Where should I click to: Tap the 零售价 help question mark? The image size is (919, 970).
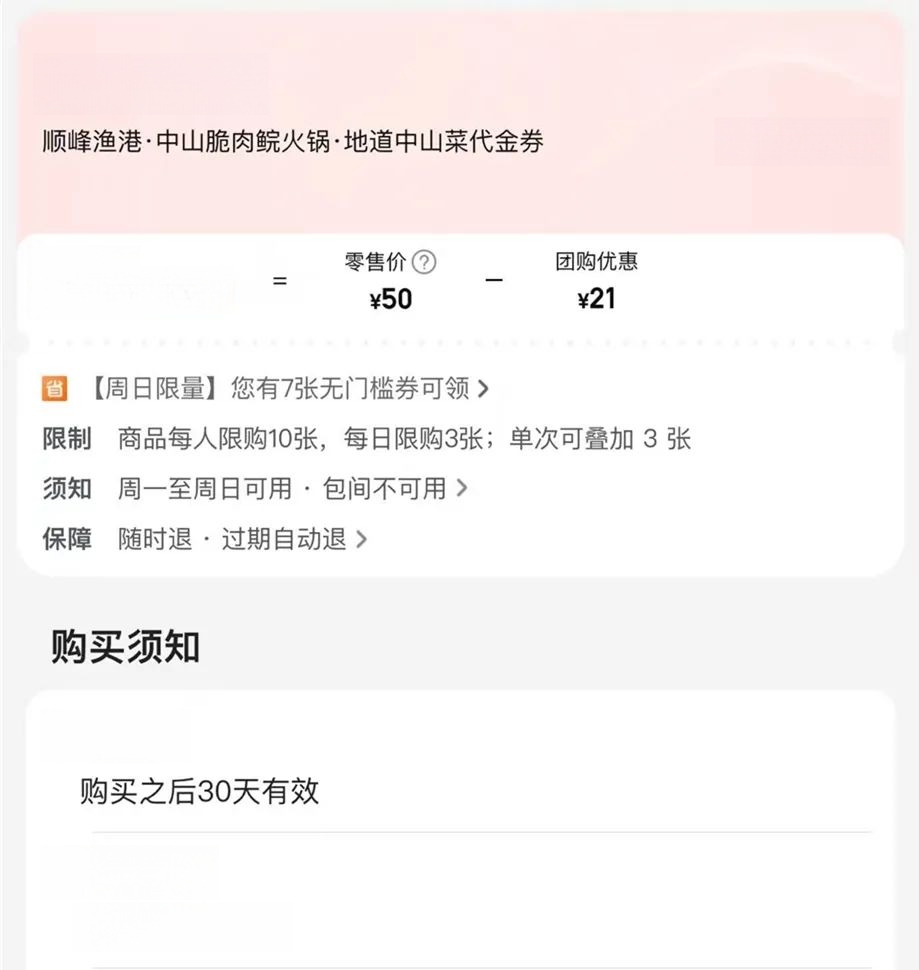[x=424, y=263]
